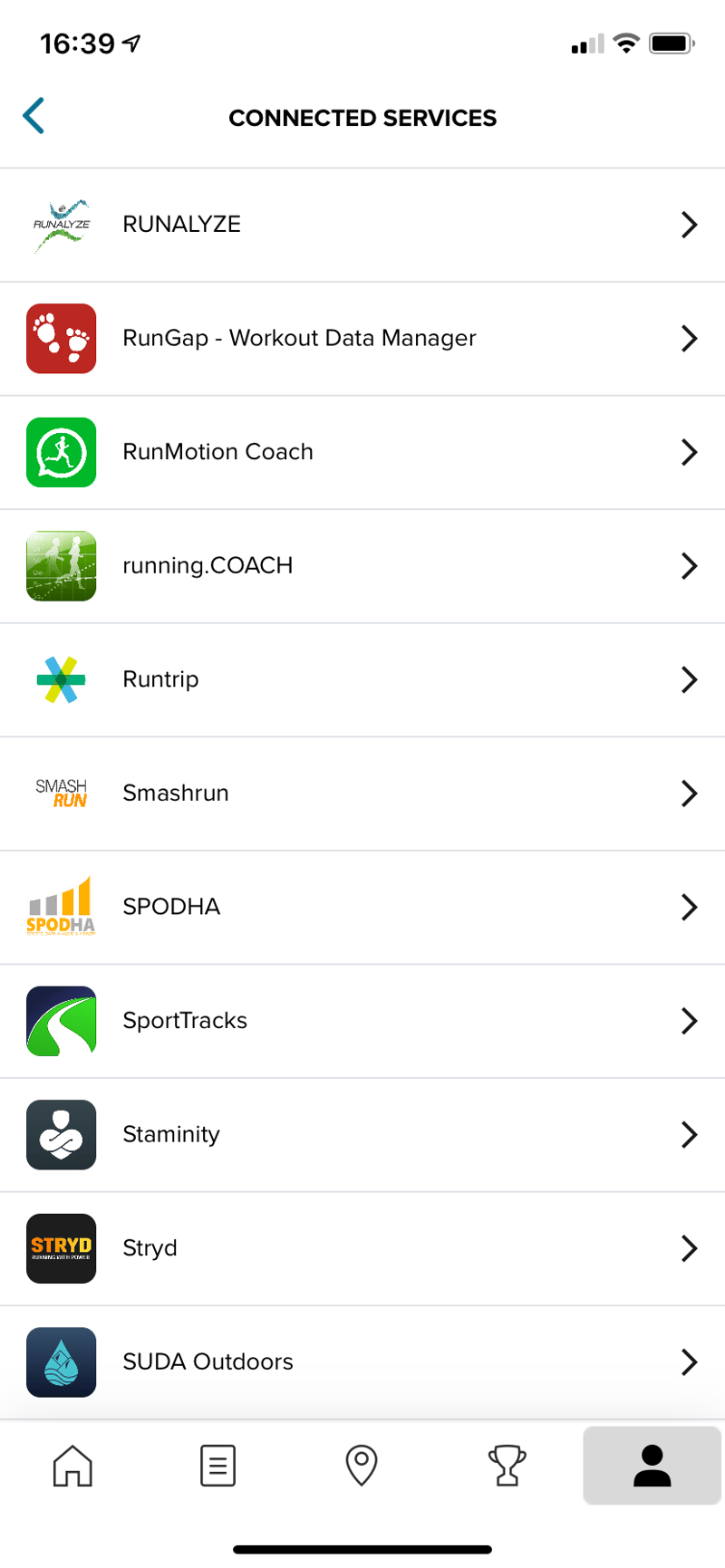
Task: Open Staminity service
Action: [362, 1134]
